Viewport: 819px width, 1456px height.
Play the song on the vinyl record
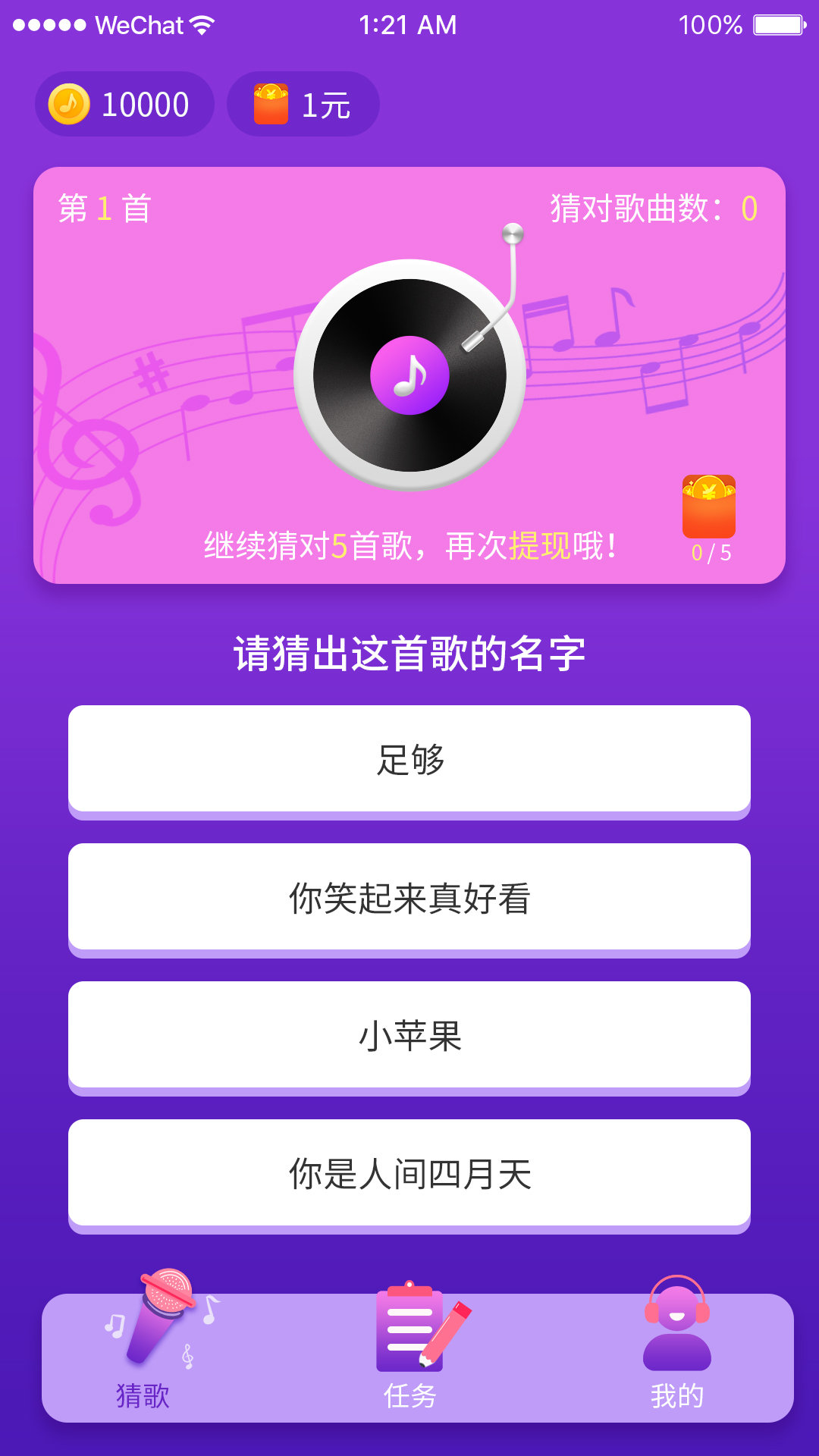(409, 375)
